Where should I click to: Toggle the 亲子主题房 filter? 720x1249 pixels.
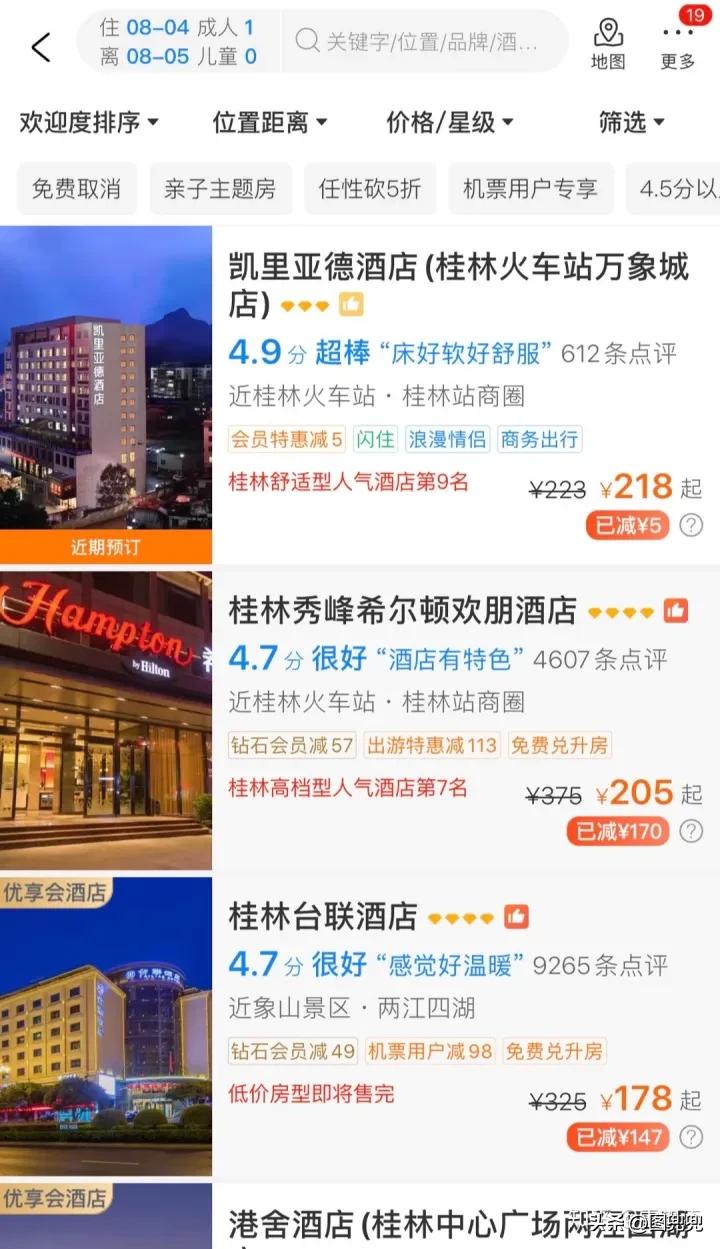click(220, 188)
